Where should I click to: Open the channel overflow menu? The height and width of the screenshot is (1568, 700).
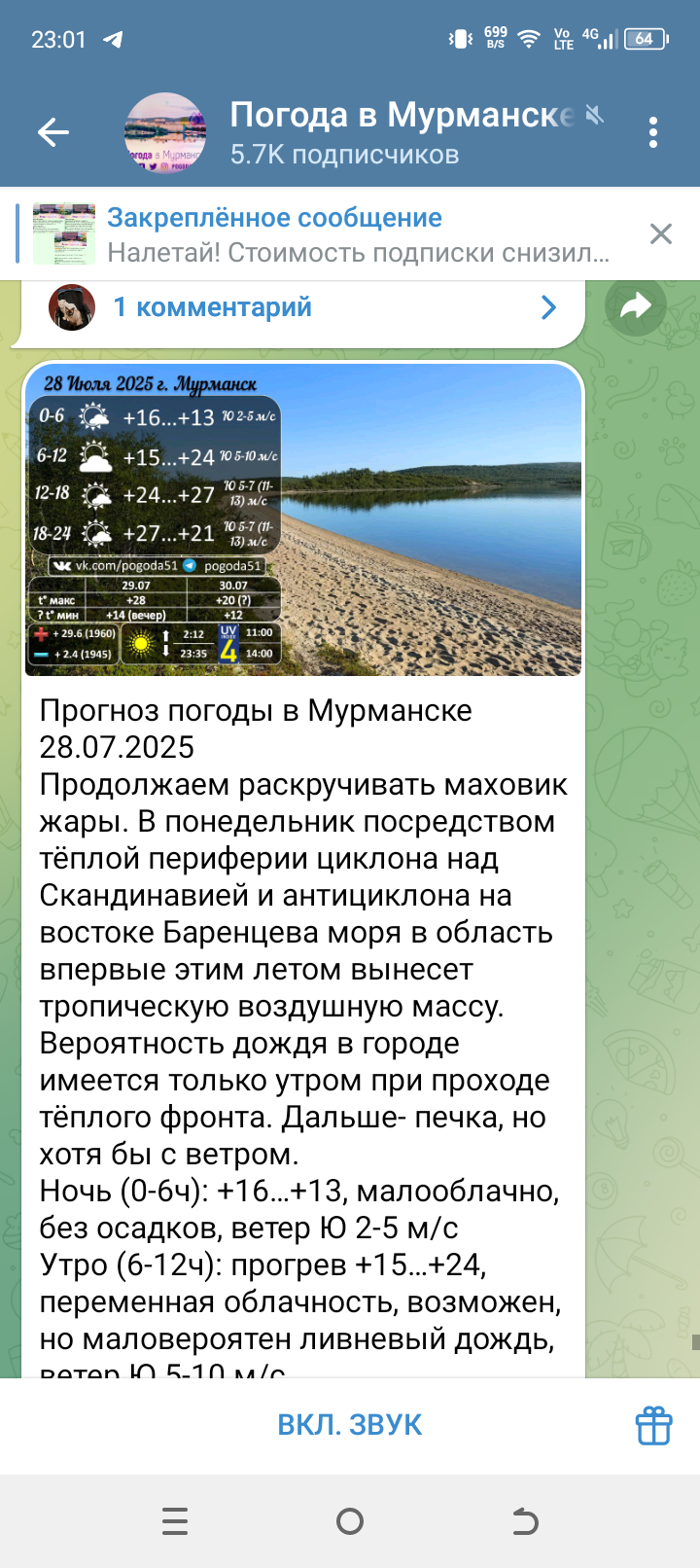pos(652,132)
